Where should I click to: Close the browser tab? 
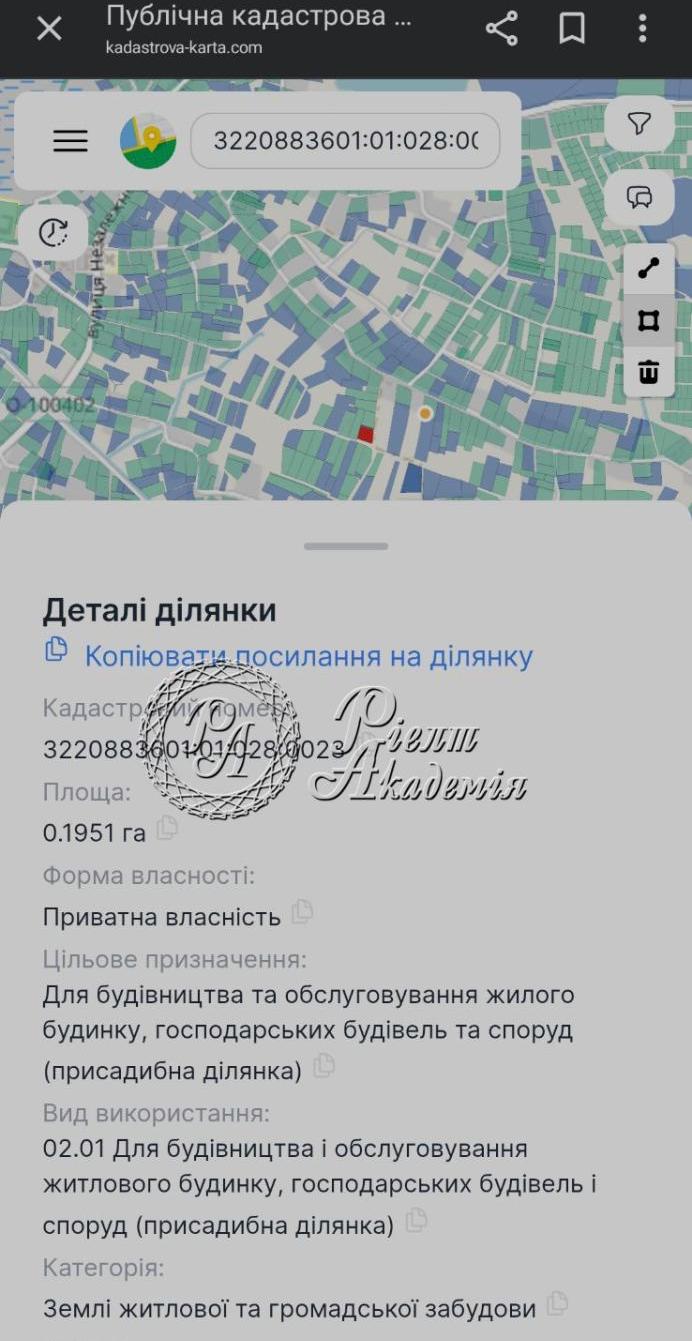(49, 29)
